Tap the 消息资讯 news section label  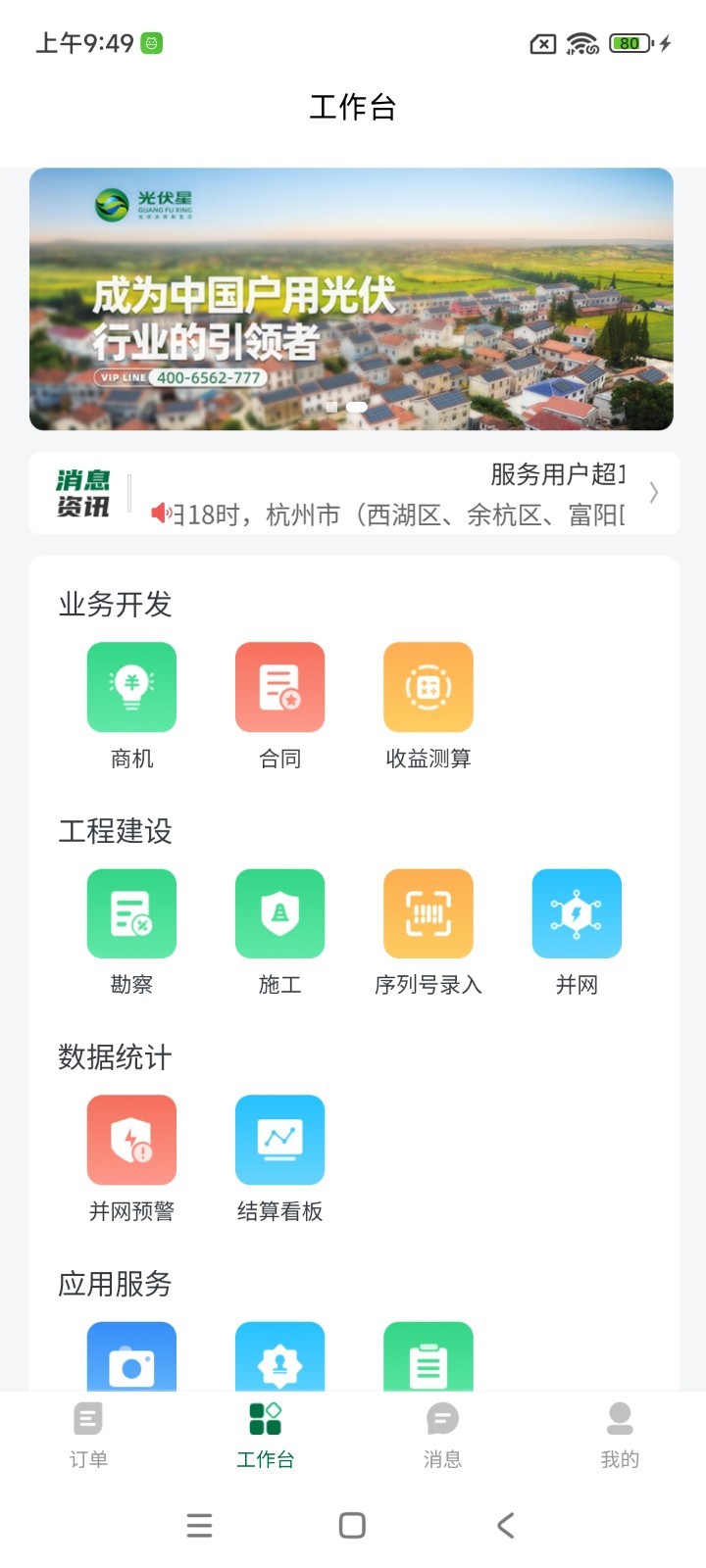[x=83, y=493]
